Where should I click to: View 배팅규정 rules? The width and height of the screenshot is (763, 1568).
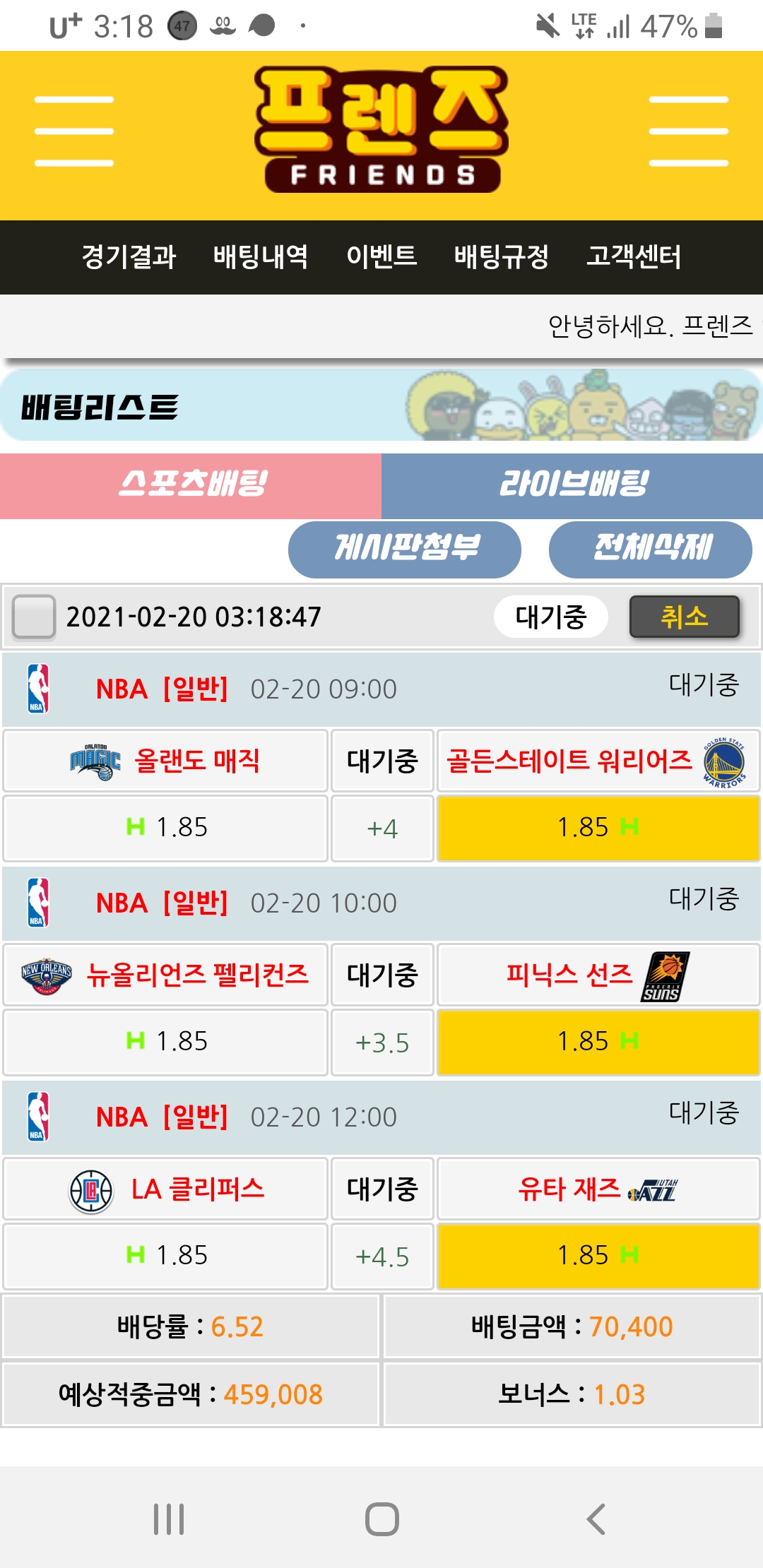pyautogui.click(x=502, y=256)
